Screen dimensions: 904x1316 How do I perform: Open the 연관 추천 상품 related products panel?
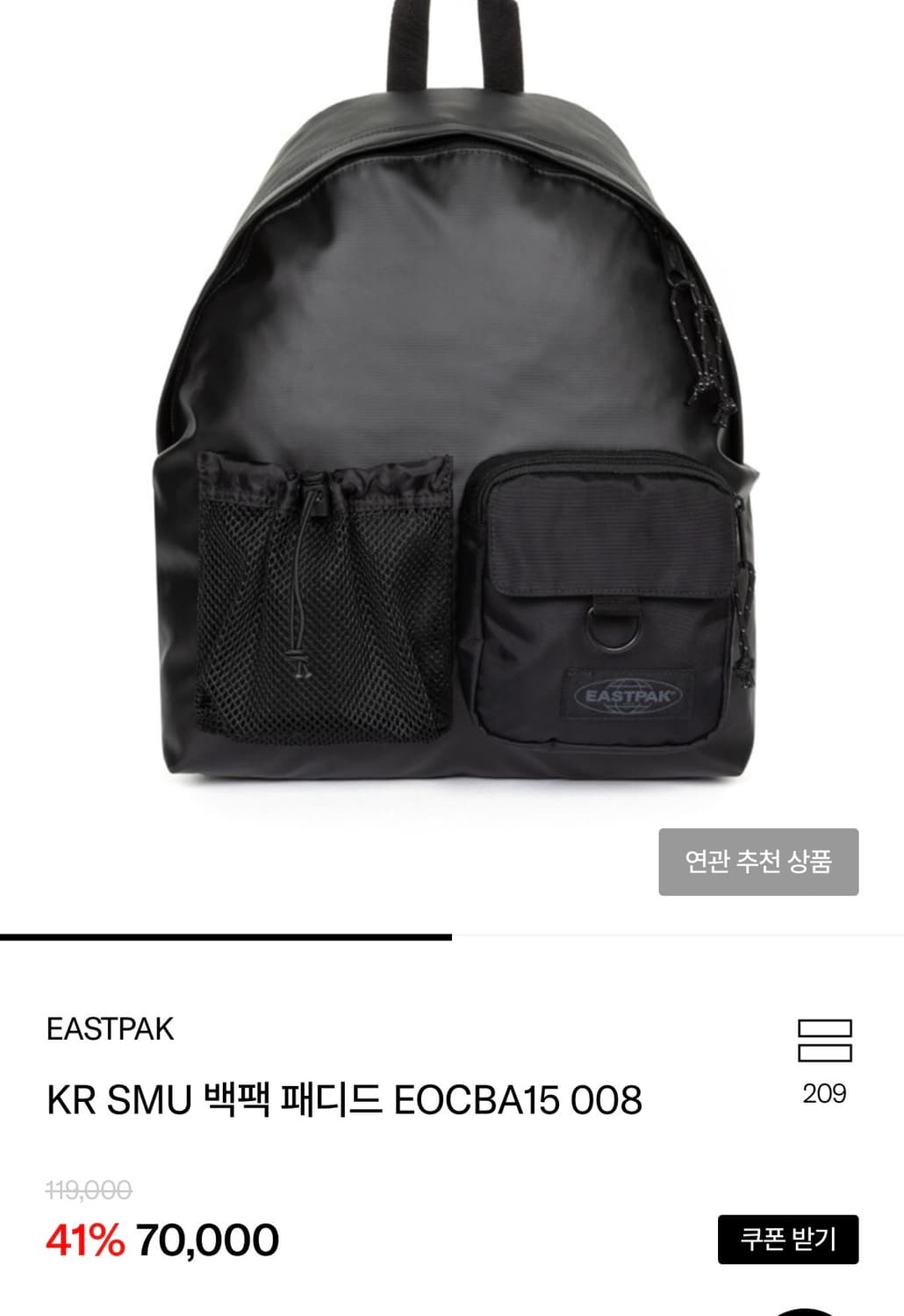(760, 862)
